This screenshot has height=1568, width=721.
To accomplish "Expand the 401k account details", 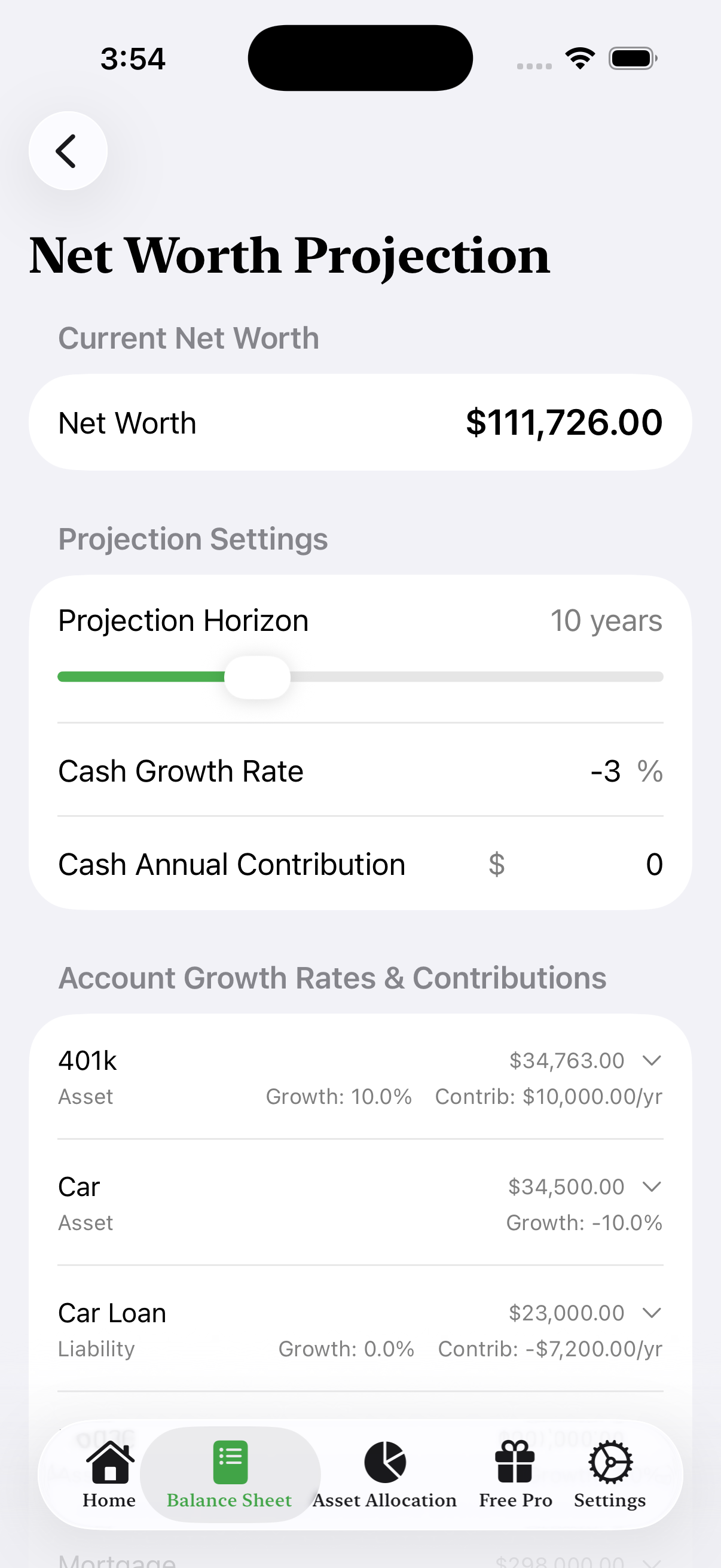I will (x=652, y=1060).
